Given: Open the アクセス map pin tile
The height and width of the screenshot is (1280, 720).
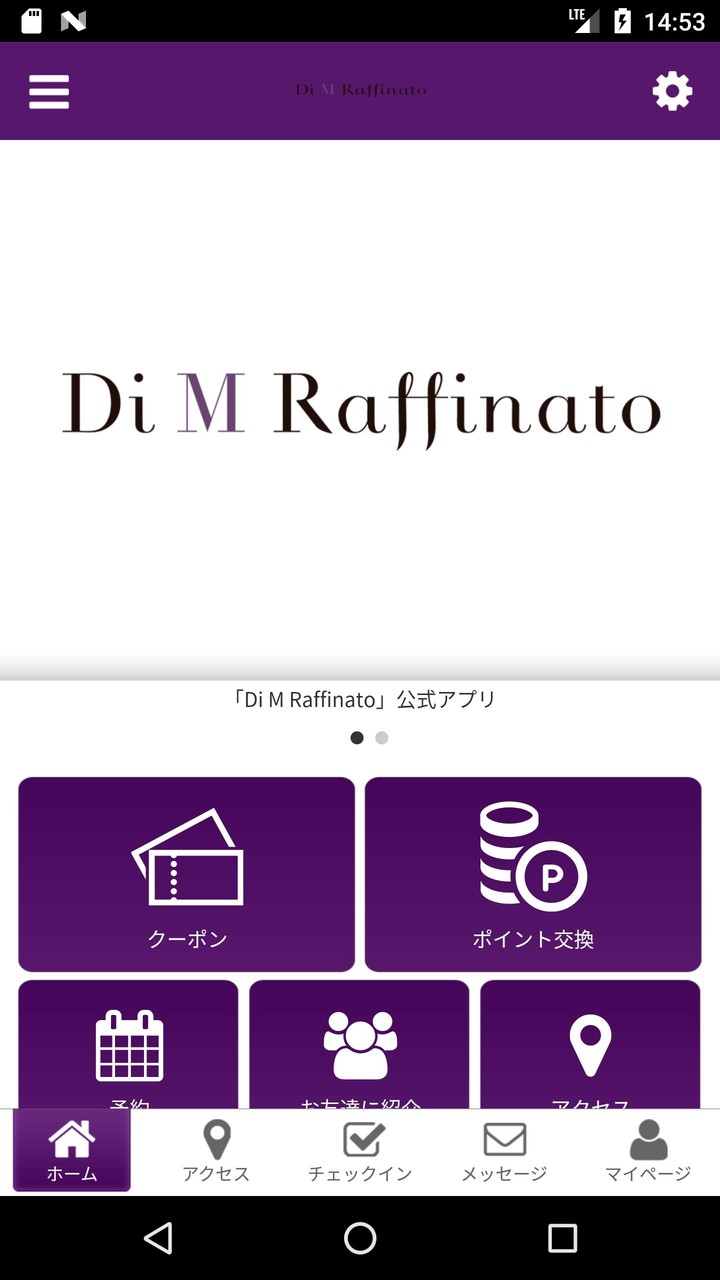Looking at the screenshot, I should click(590, 1042).
